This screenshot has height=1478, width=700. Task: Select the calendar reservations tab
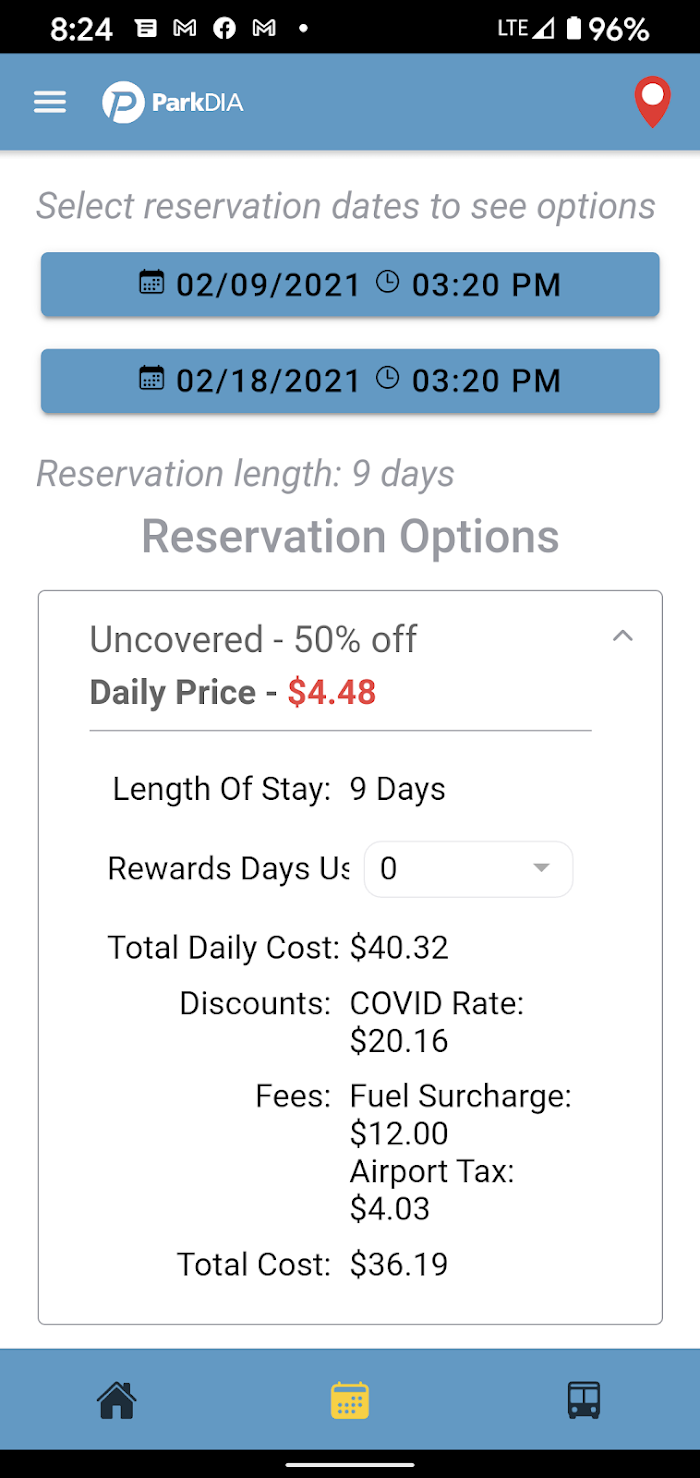point(350,1400)
